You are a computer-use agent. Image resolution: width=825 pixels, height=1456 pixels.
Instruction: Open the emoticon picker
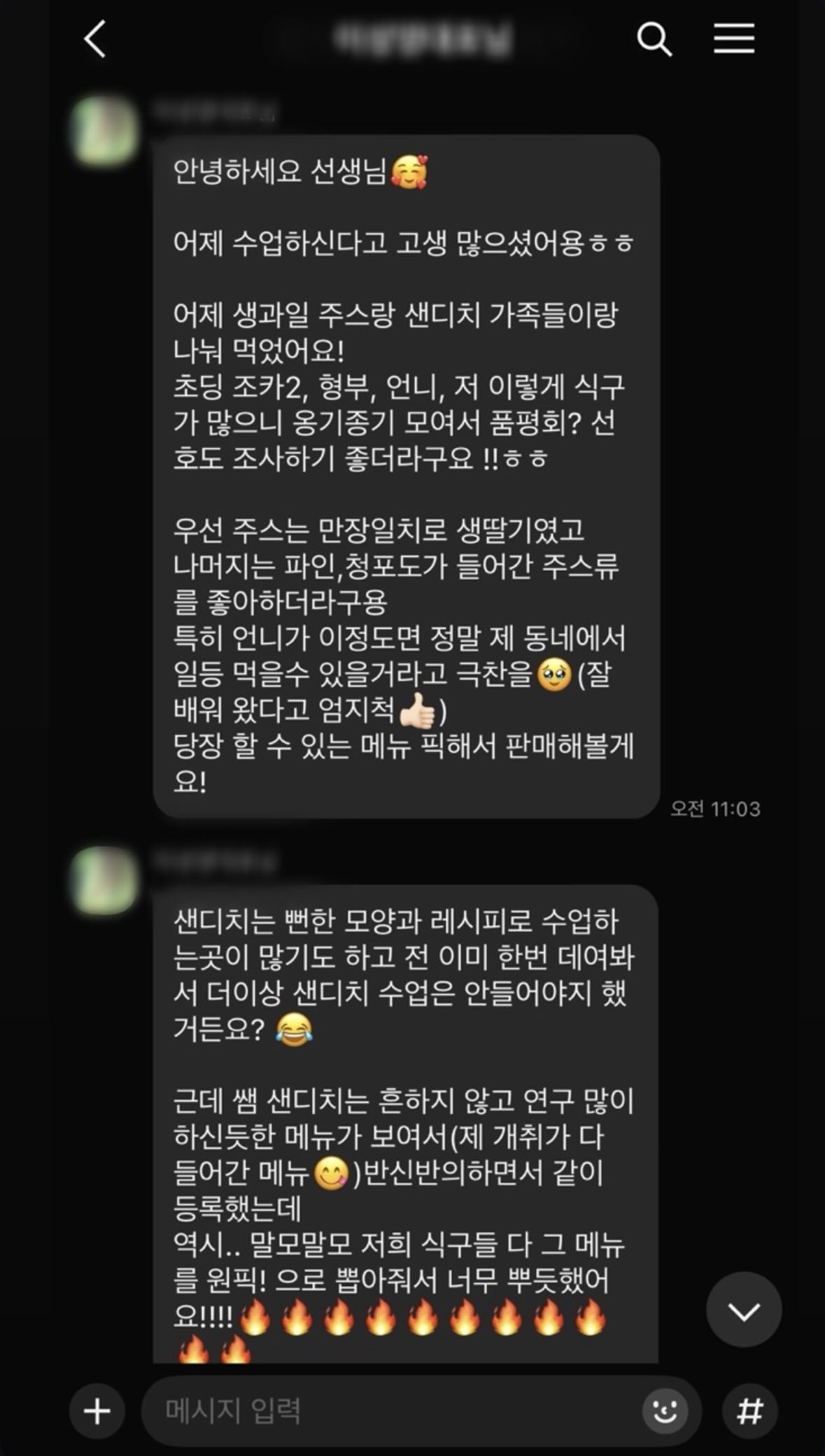click(665, 1412)
